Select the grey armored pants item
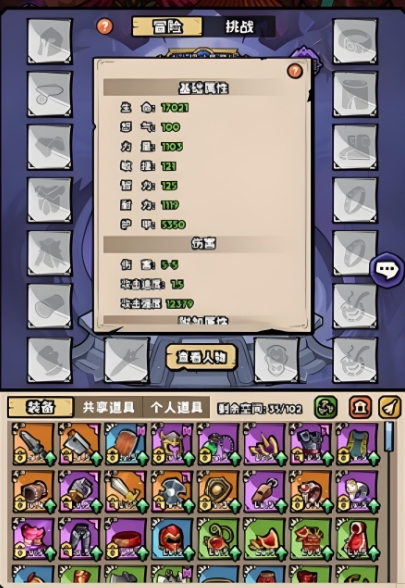The width and height of the screenshot is (405, 588). point(80,539)
